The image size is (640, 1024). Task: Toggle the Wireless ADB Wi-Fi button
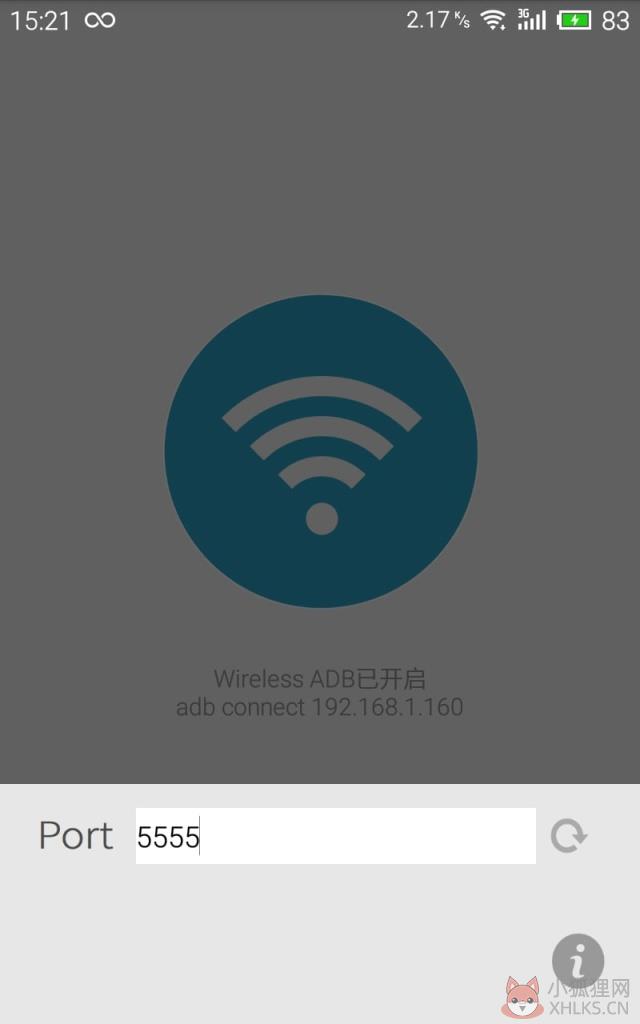tap(321, 451)
